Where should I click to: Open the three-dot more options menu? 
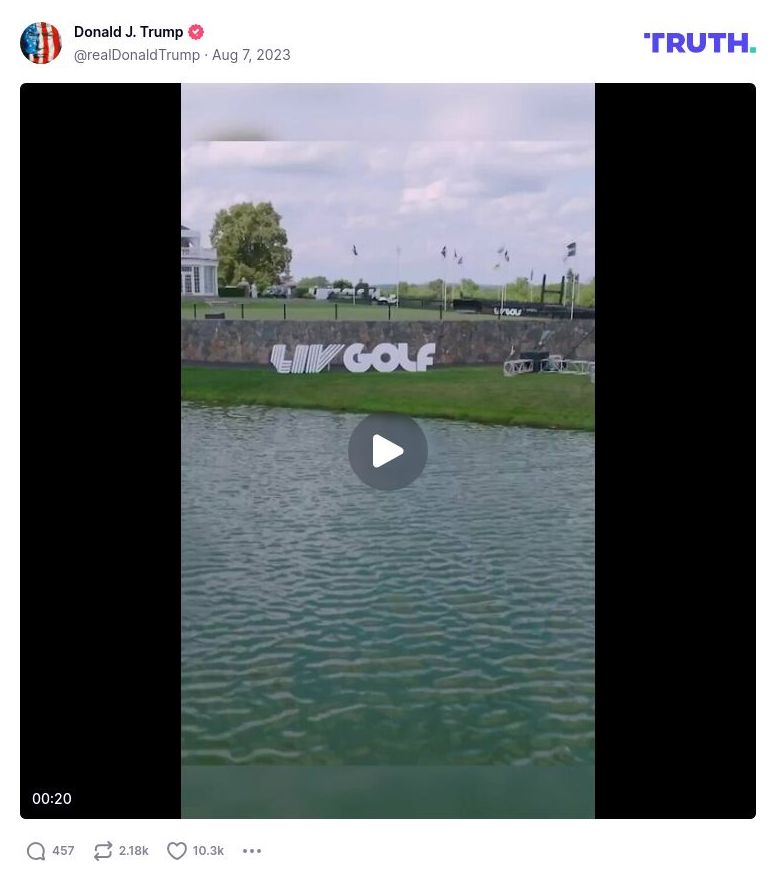pos(252,851)
